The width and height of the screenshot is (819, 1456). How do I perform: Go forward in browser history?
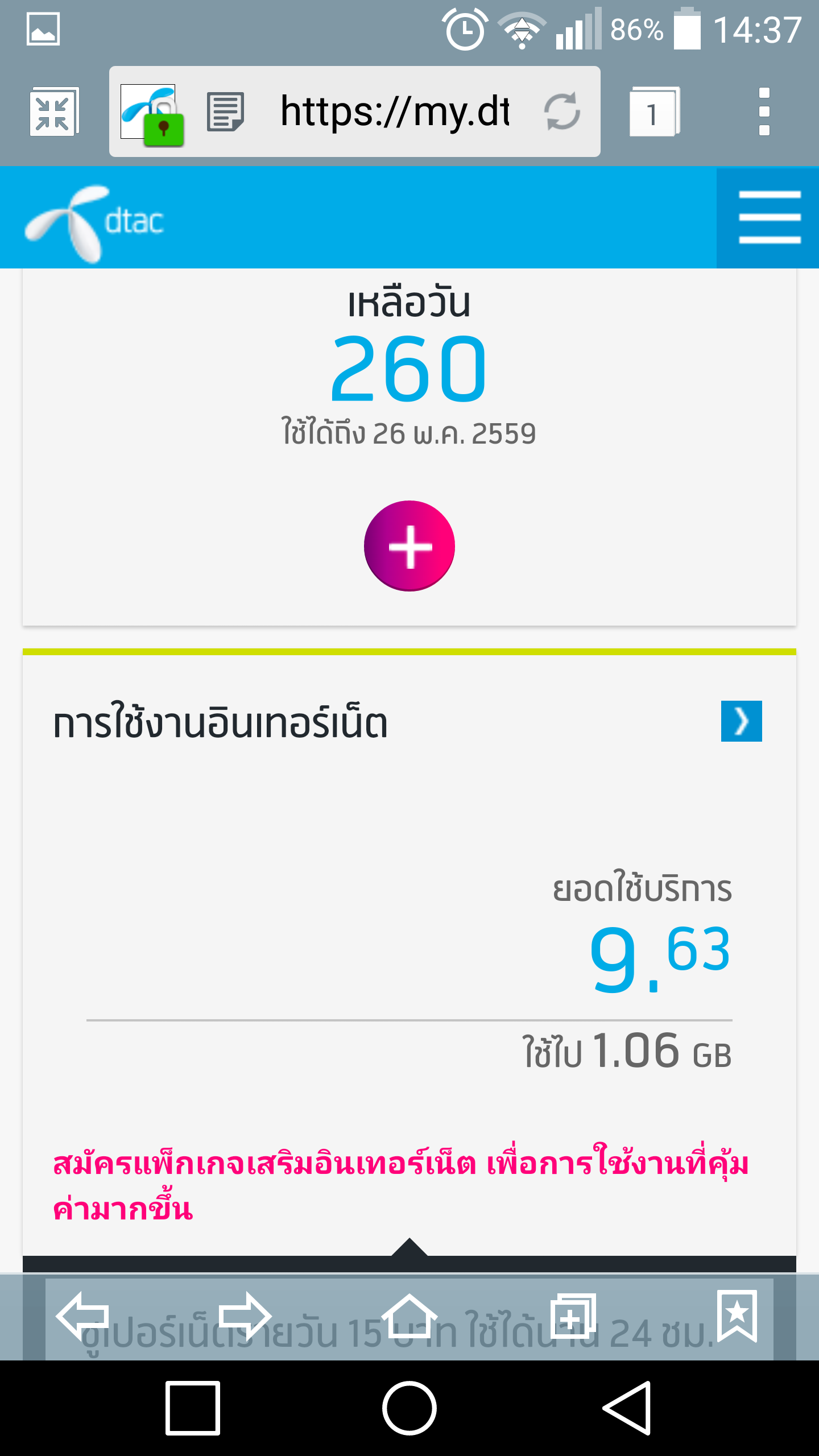245,1316
